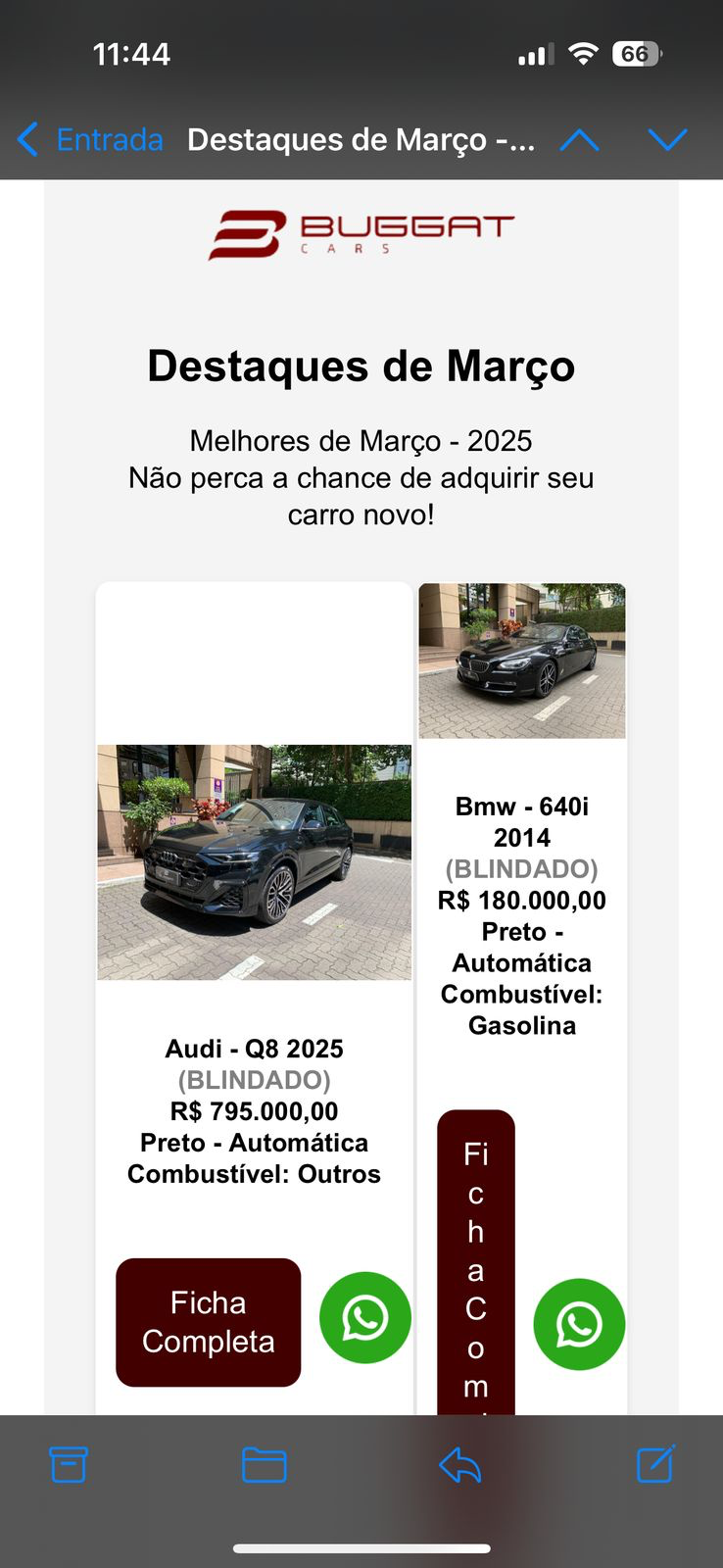Jump to the next email with down arrow

[667, 140]
